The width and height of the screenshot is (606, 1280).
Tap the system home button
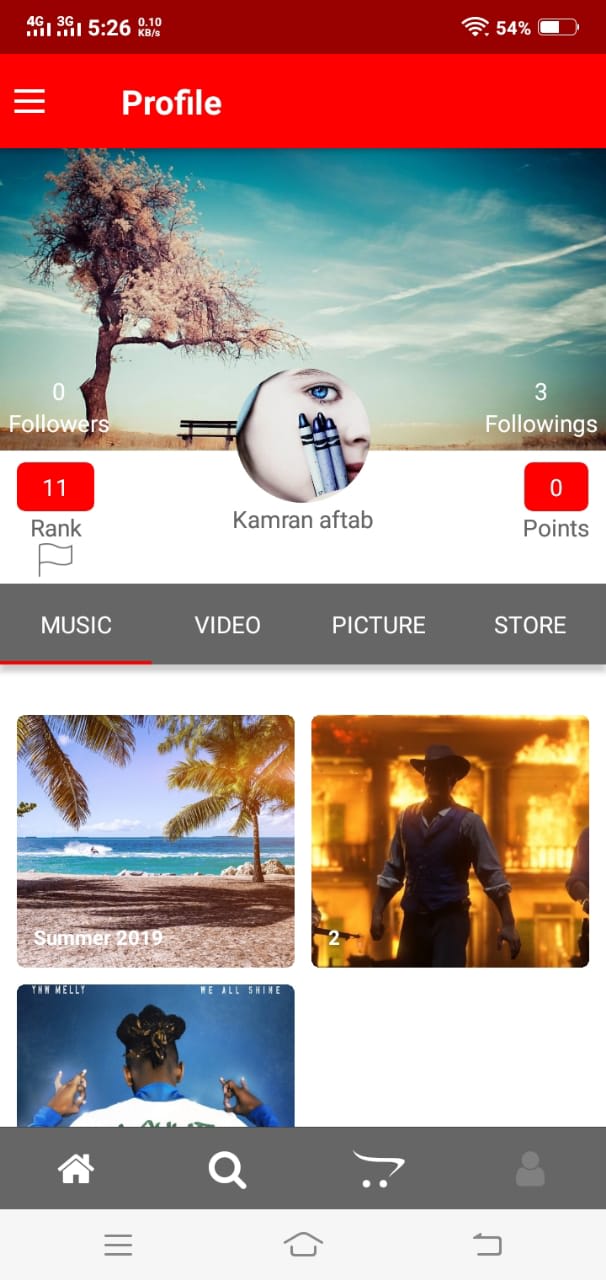303,1244
